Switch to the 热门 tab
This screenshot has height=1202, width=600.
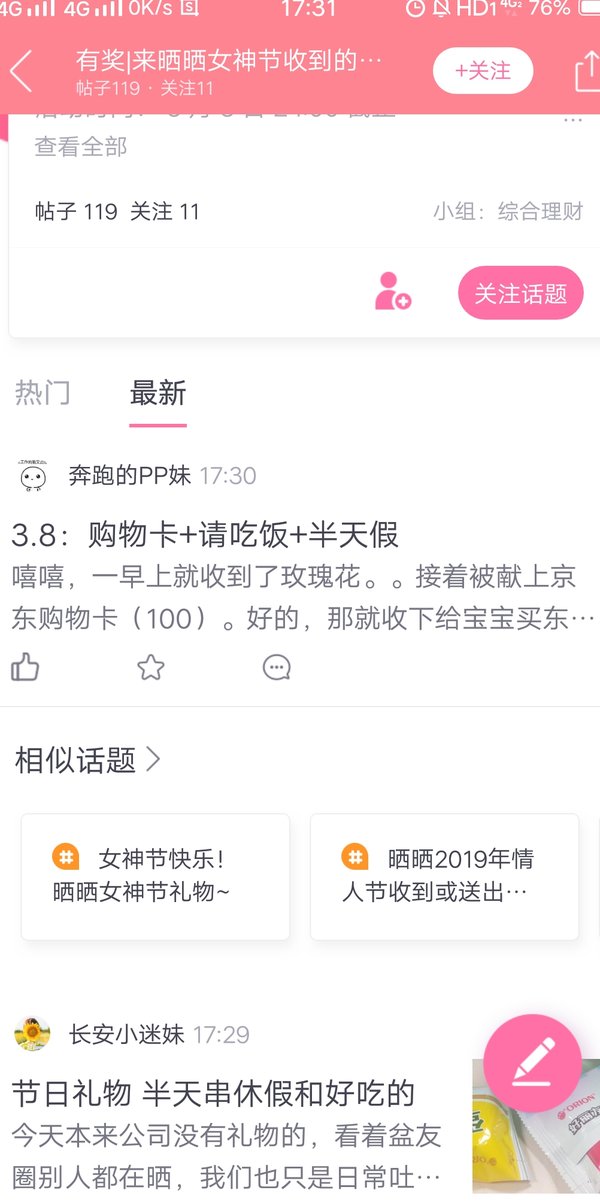pos(43,393)
